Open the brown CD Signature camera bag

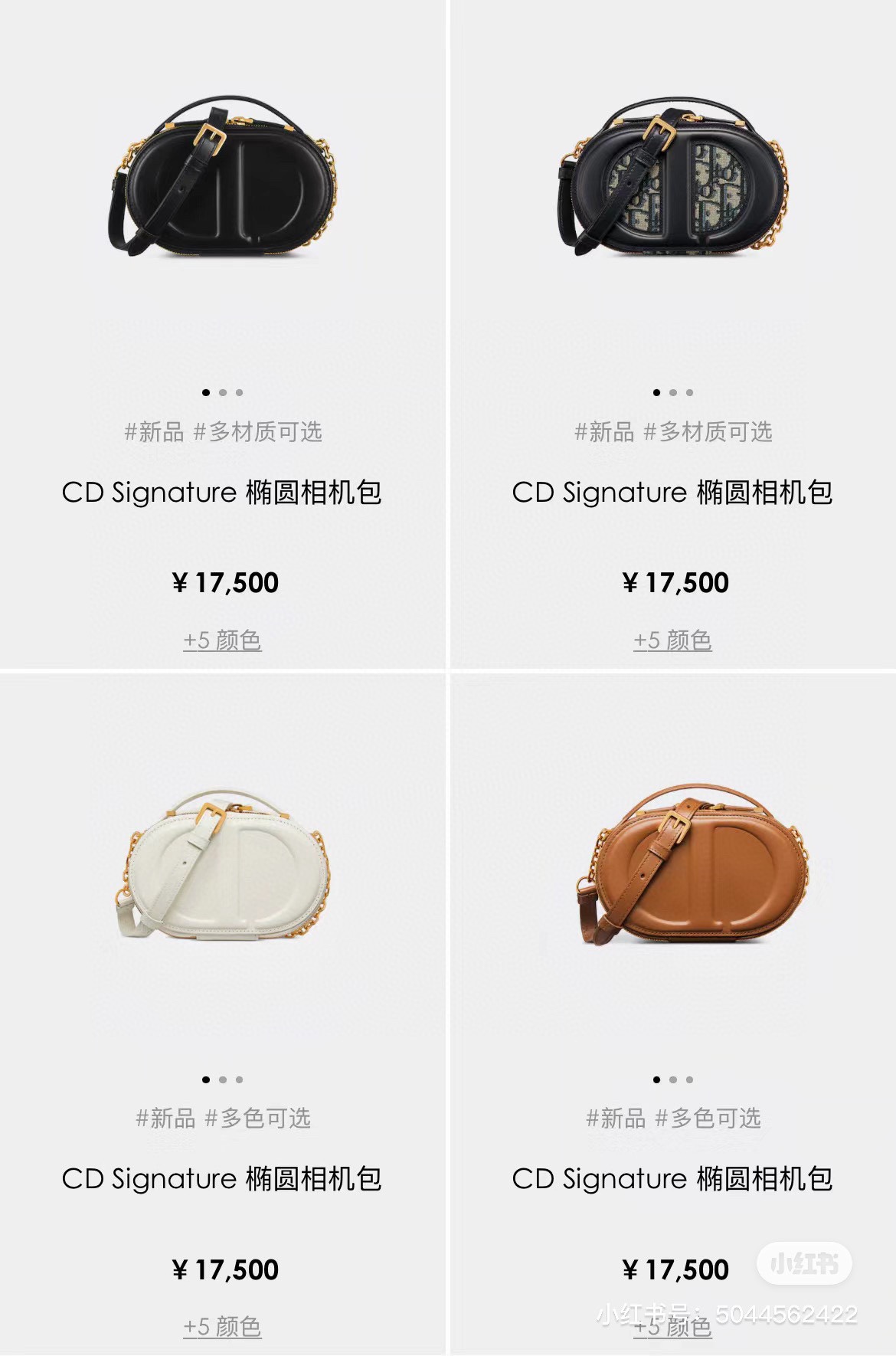pos(689,864)
